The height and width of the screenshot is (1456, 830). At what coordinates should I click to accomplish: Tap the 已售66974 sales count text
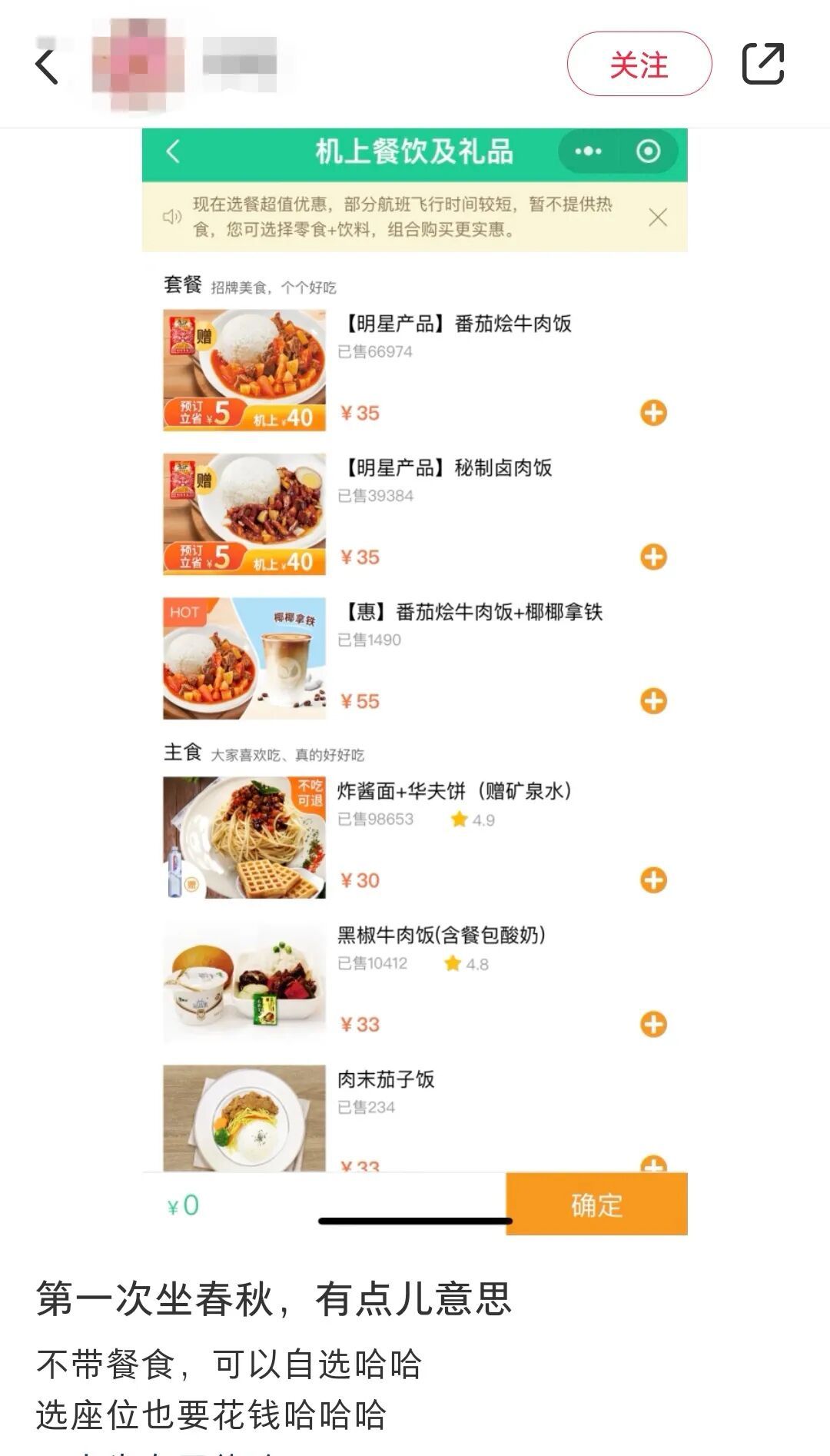pos(378,353)
